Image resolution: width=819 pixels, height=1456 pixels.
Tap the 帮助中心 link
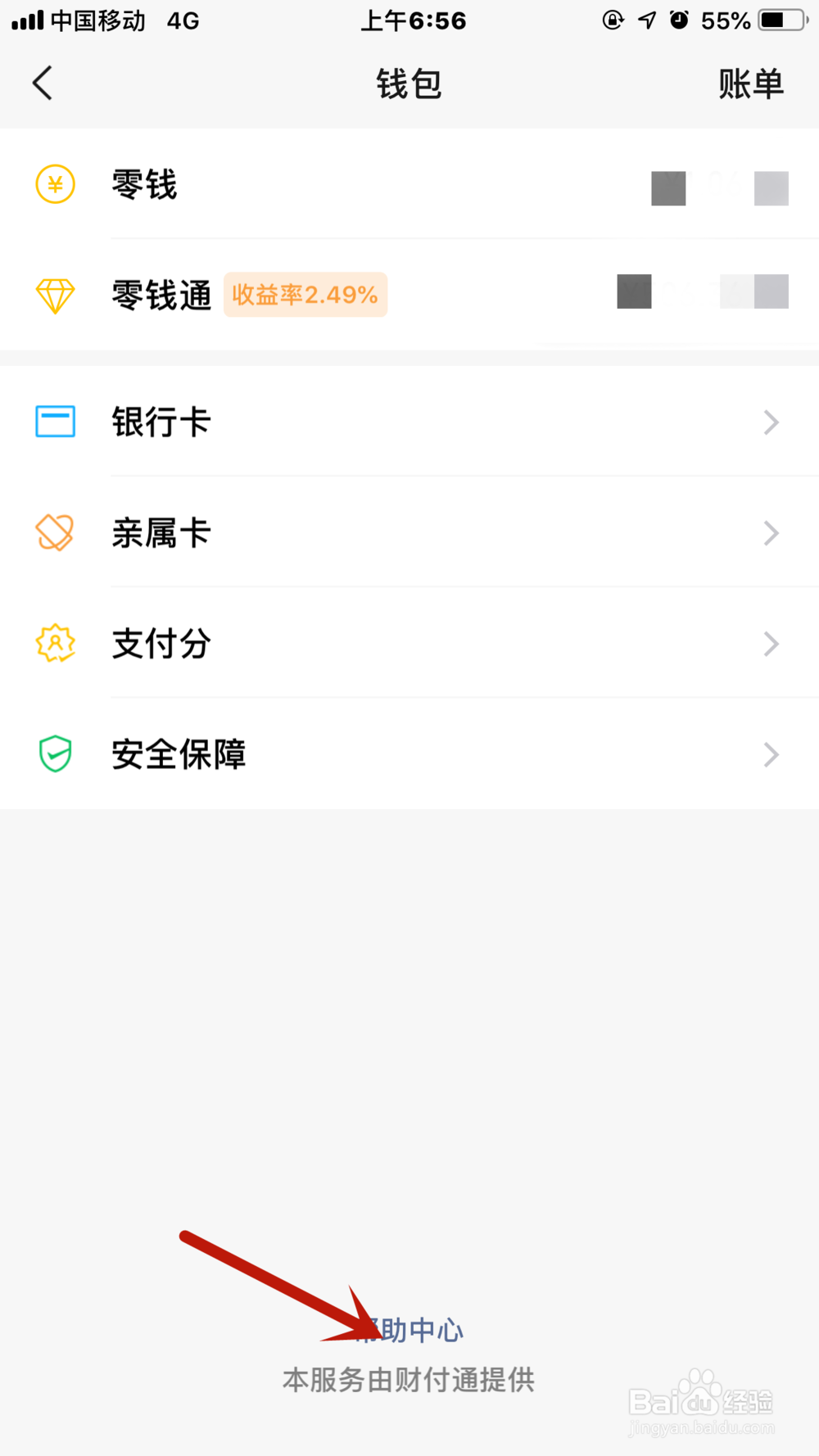409,1330
